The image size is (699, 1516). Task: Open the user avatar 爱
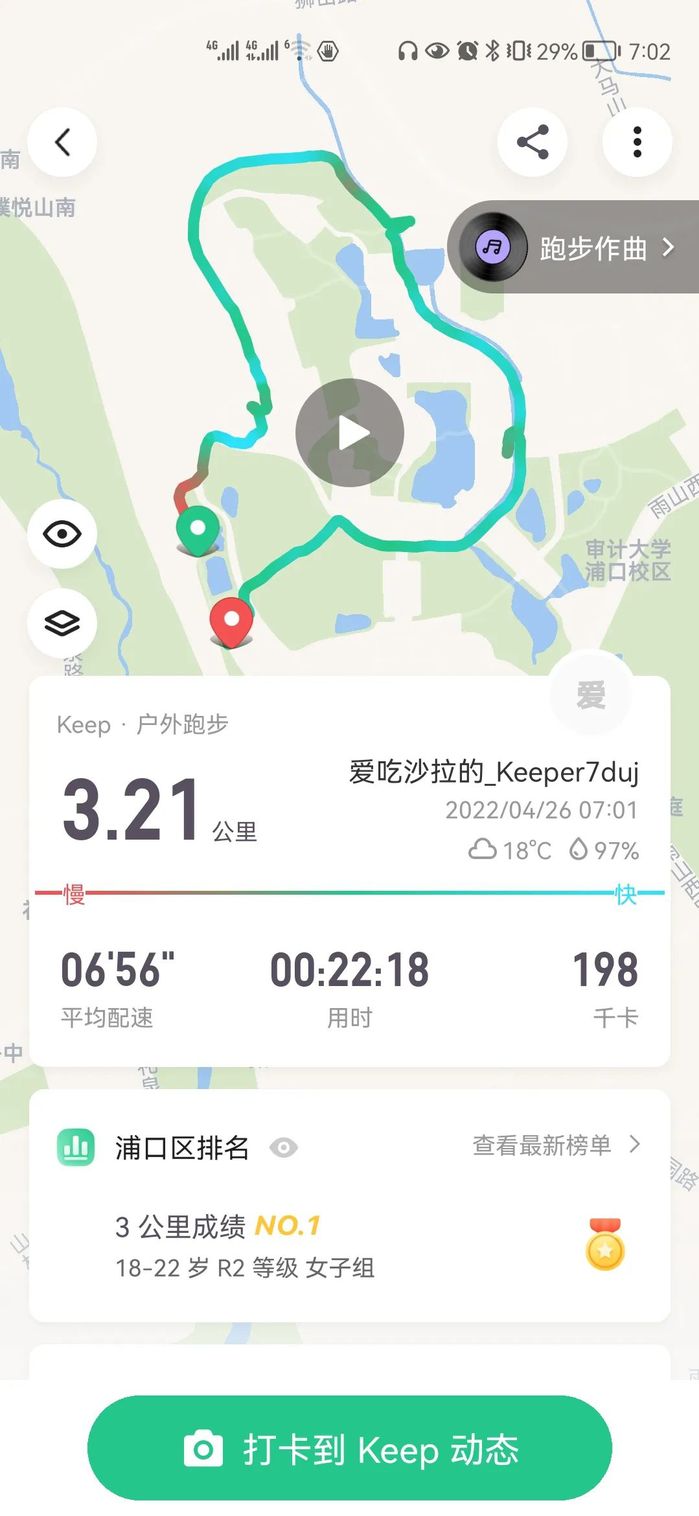(590, 696)
